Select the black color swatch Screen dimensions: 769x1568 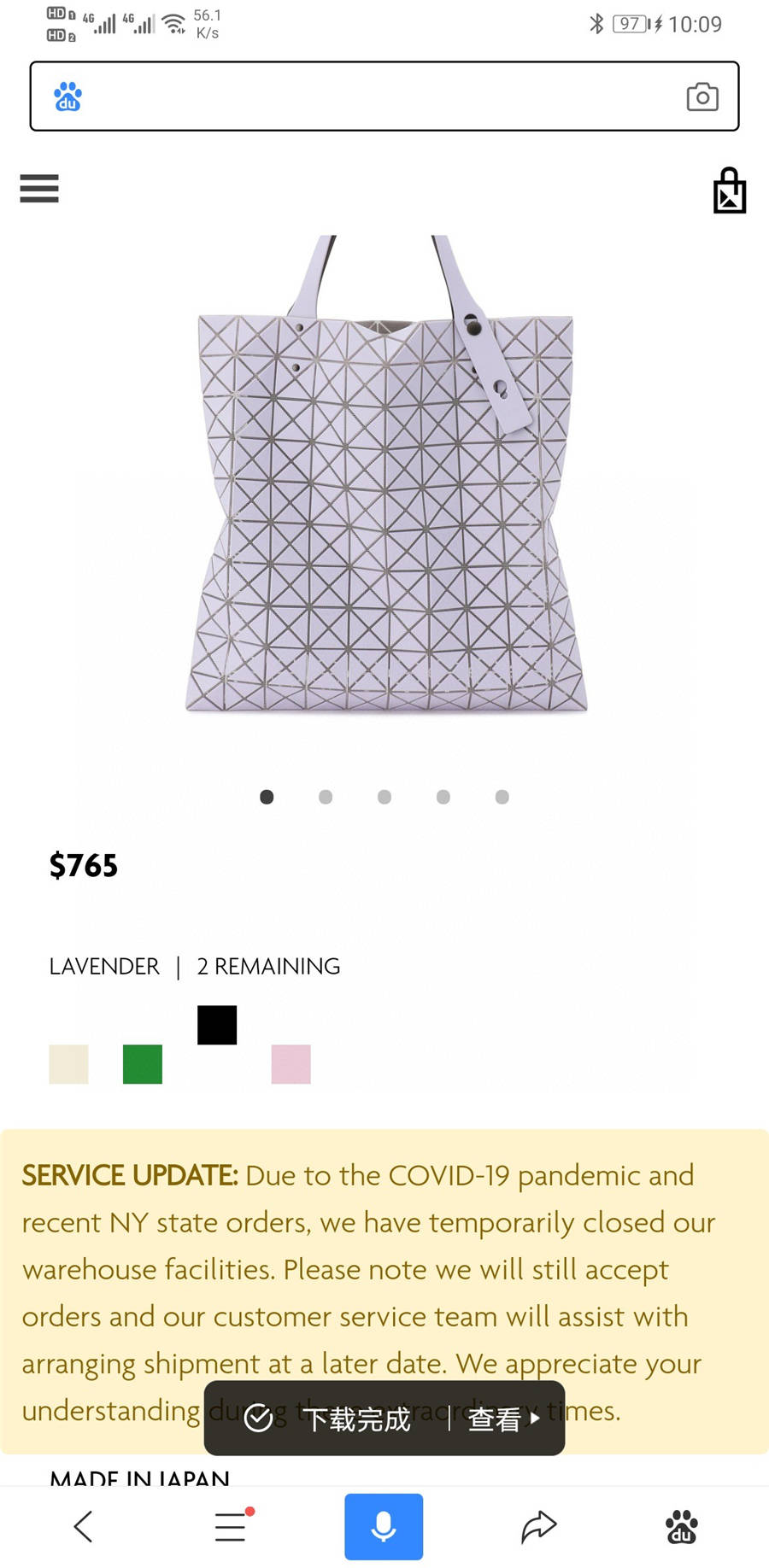point(217,1025)
